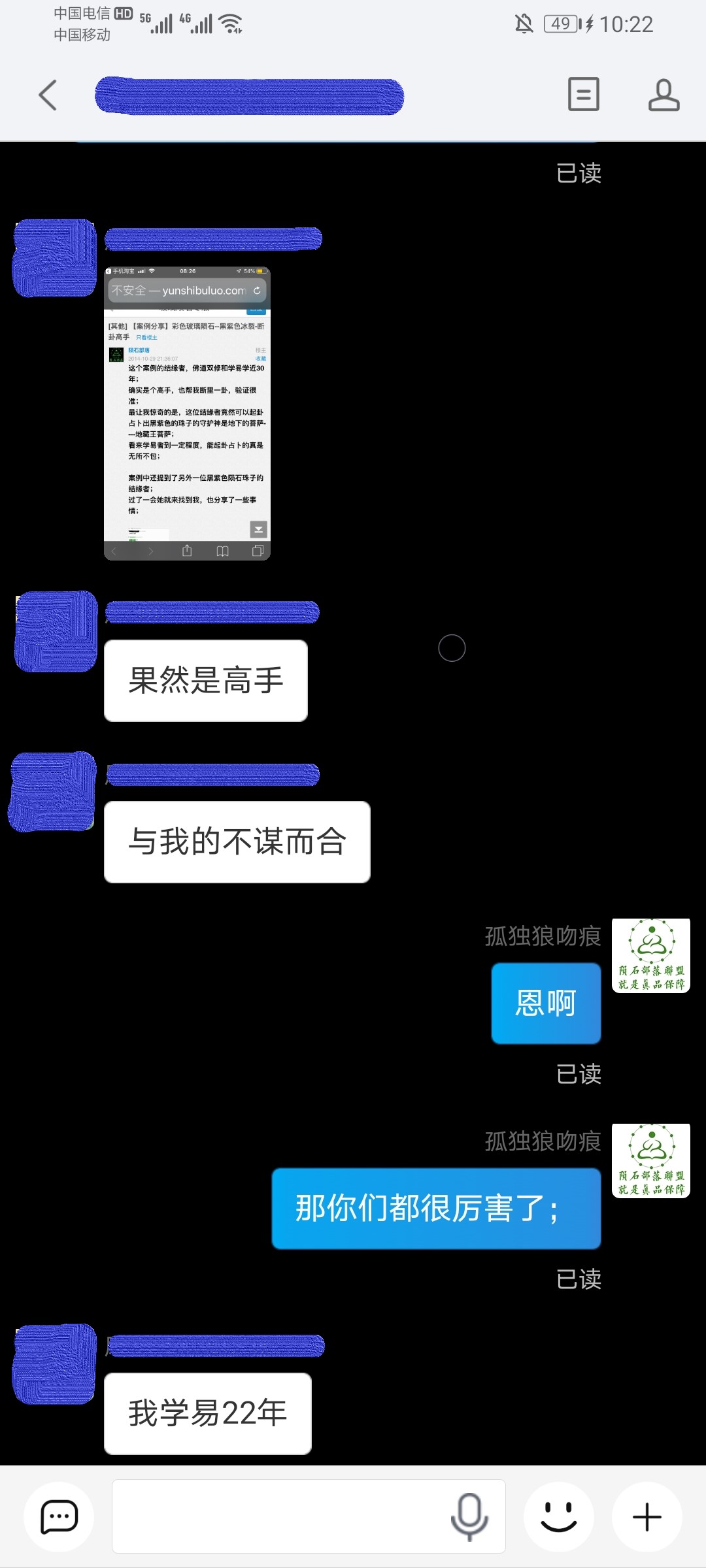Start voice input with the microphone
Viewport: 706px width, 1568px height.
469,1516
